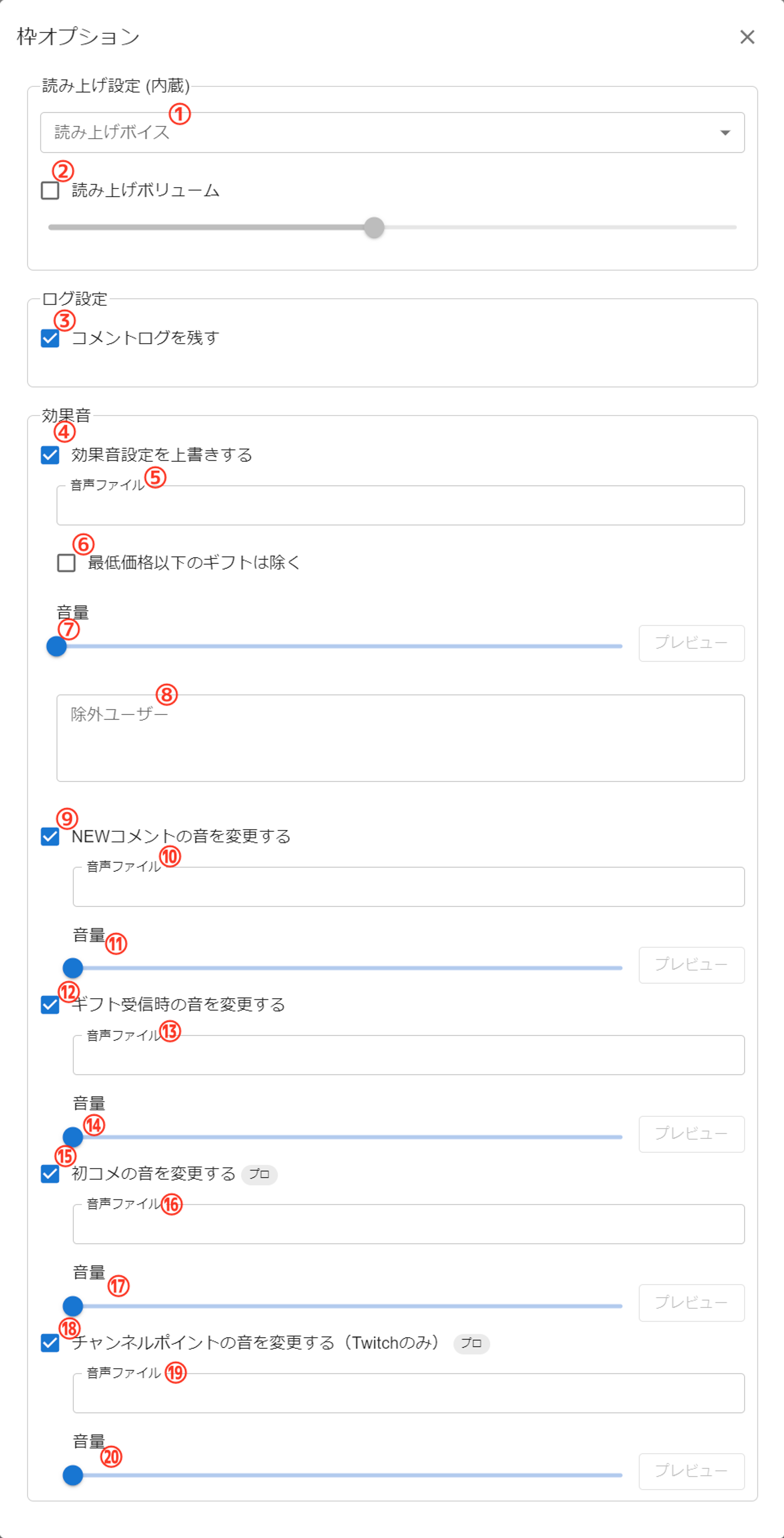
Task: Close the 枠オプション dialog
Action: click(747, 37)
